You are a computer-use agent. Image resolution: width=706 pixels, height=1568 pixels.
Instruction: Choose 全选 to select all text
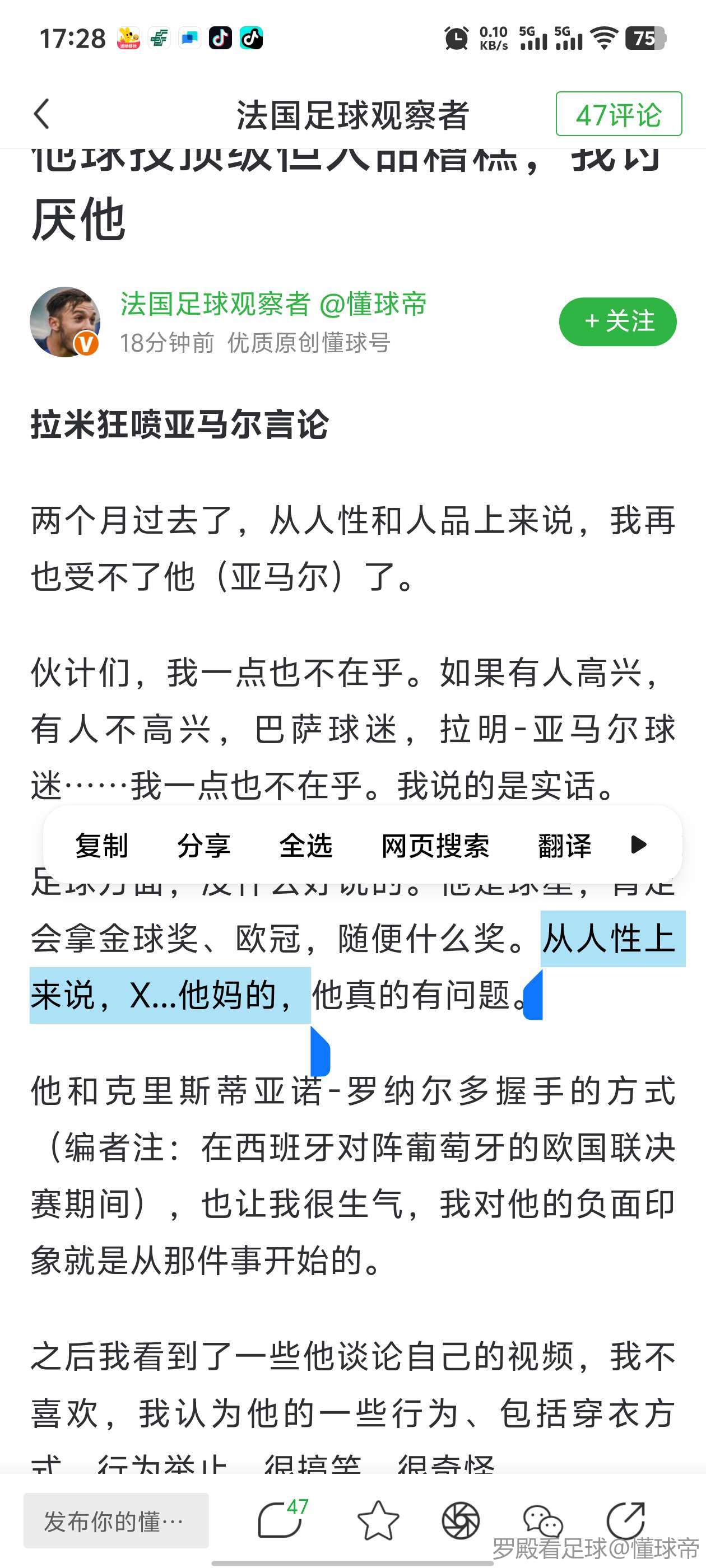point(306,846)
